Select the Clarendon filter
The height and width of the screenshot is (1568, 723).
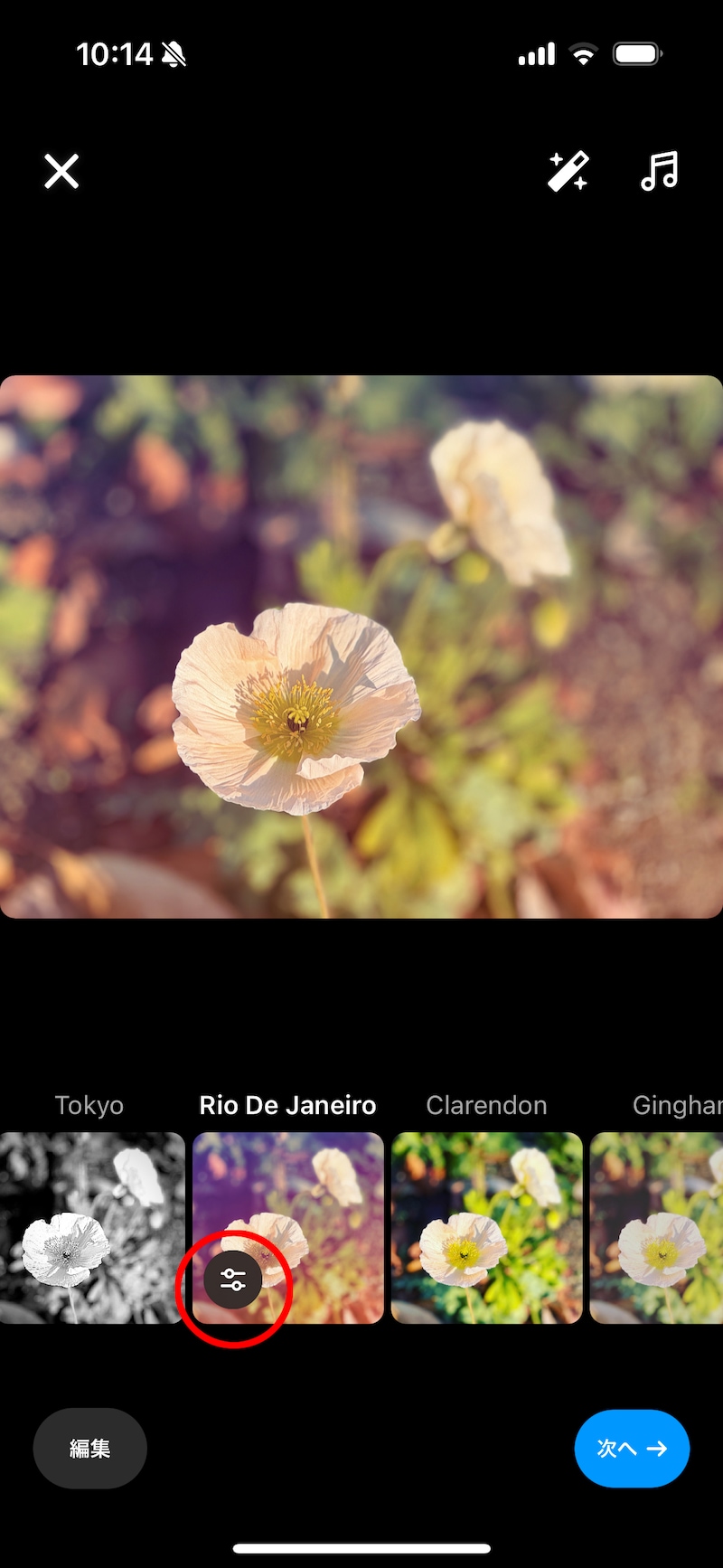pyautogui.click(x=486, y=1227)
